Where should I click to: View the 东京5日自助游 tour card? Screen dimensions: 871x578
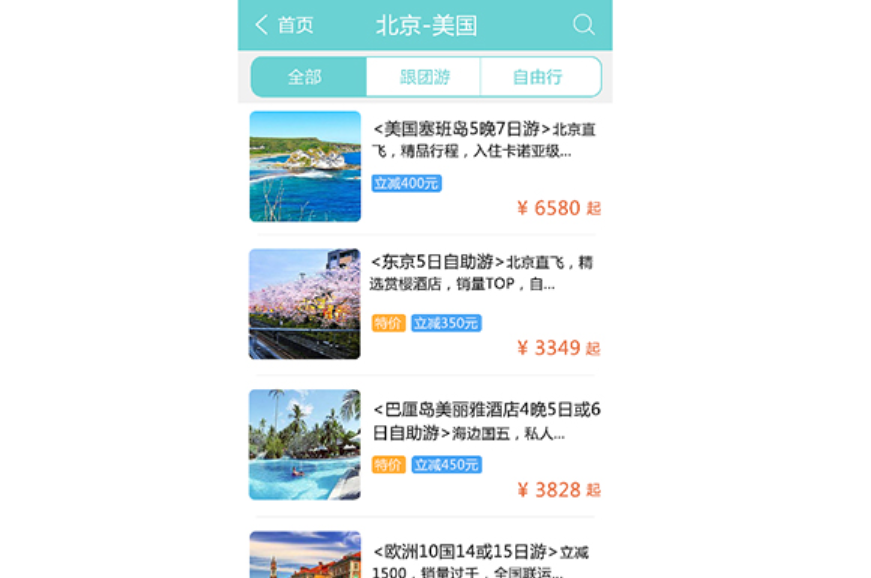point(425,304)
